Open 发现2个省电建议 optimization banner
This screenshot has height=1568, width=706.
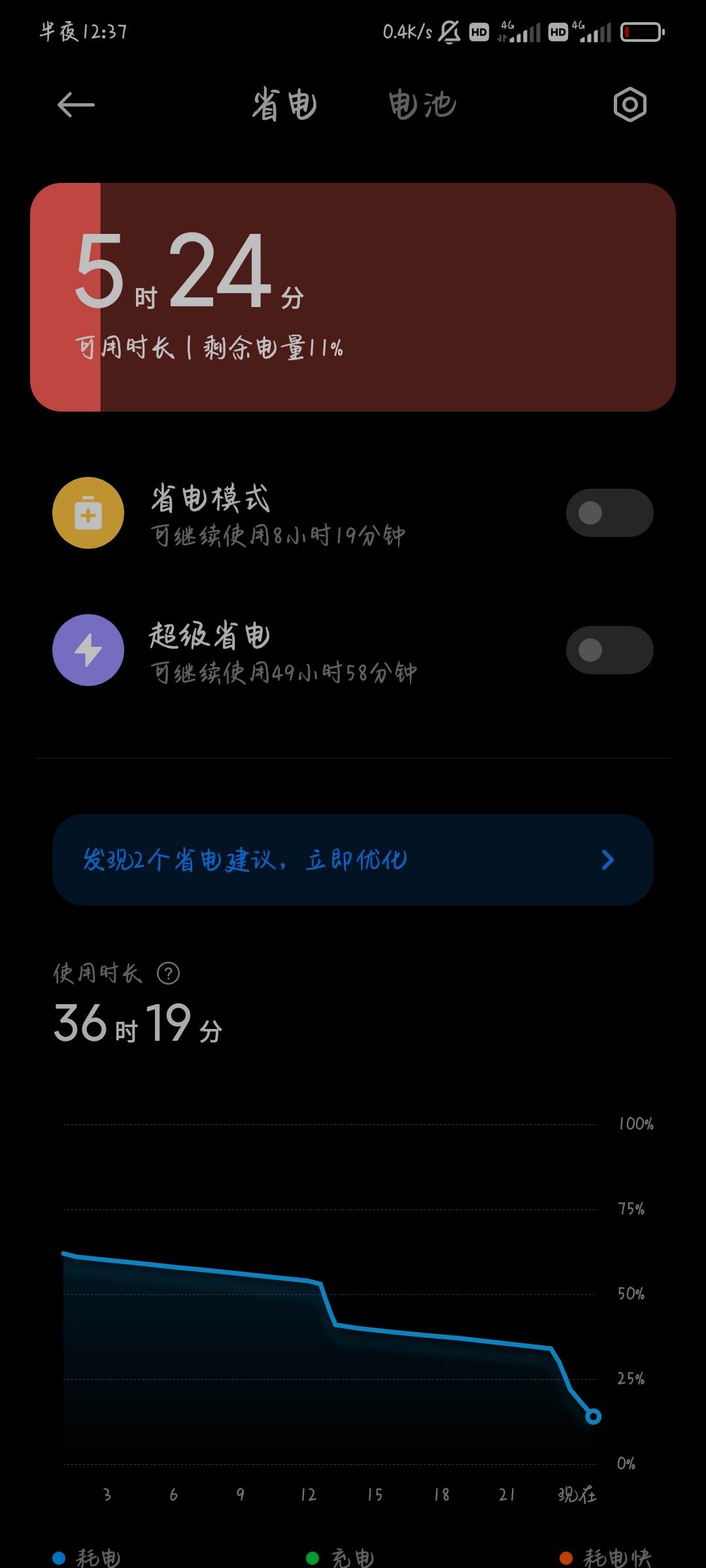353,860
